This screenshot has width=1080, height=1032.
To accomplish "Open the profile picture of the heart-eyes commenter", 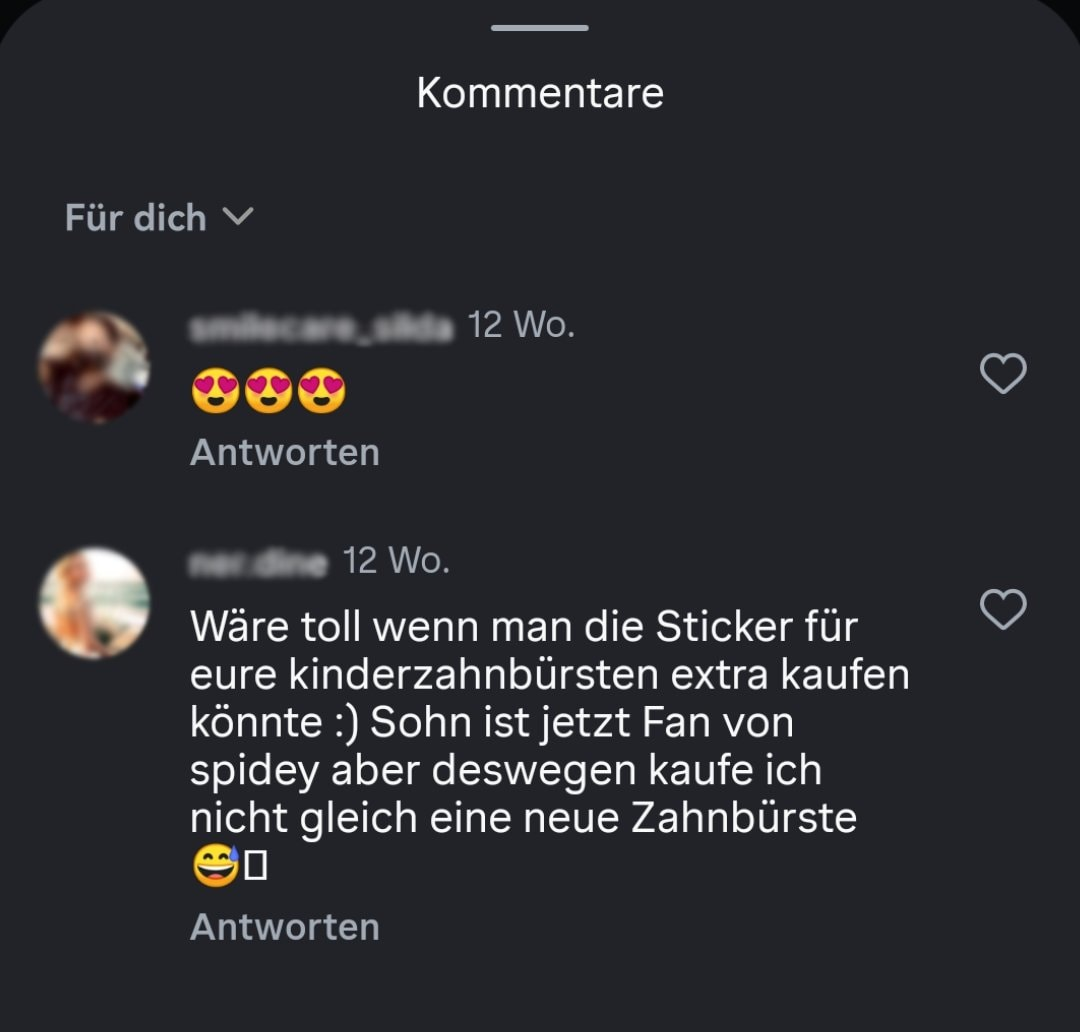I will (x=93, y=367).
